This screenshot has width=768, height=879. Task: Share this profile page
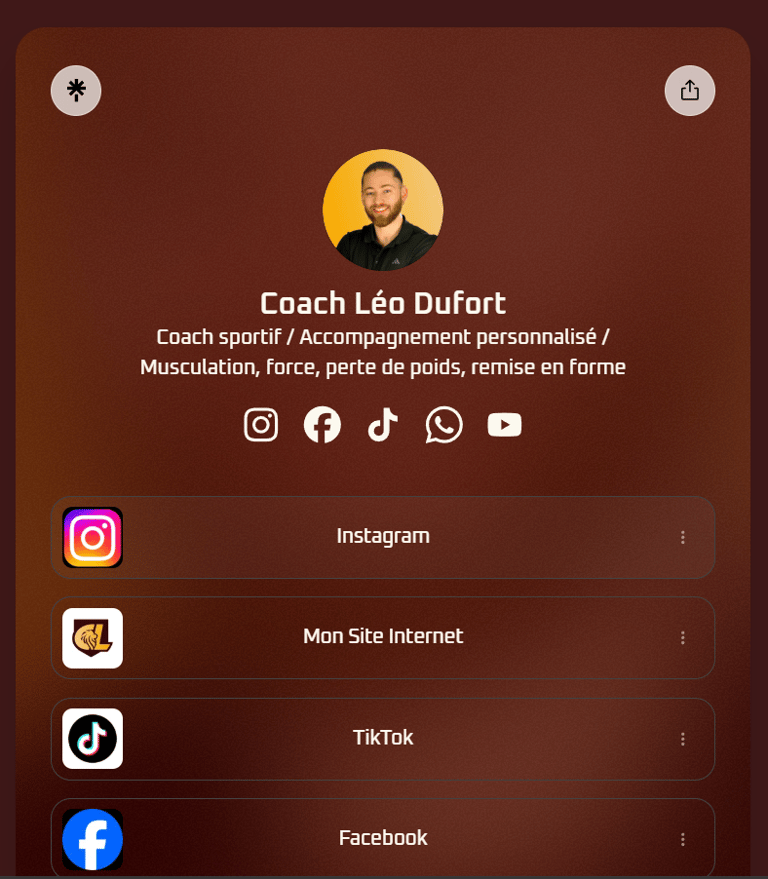[690, 91]
